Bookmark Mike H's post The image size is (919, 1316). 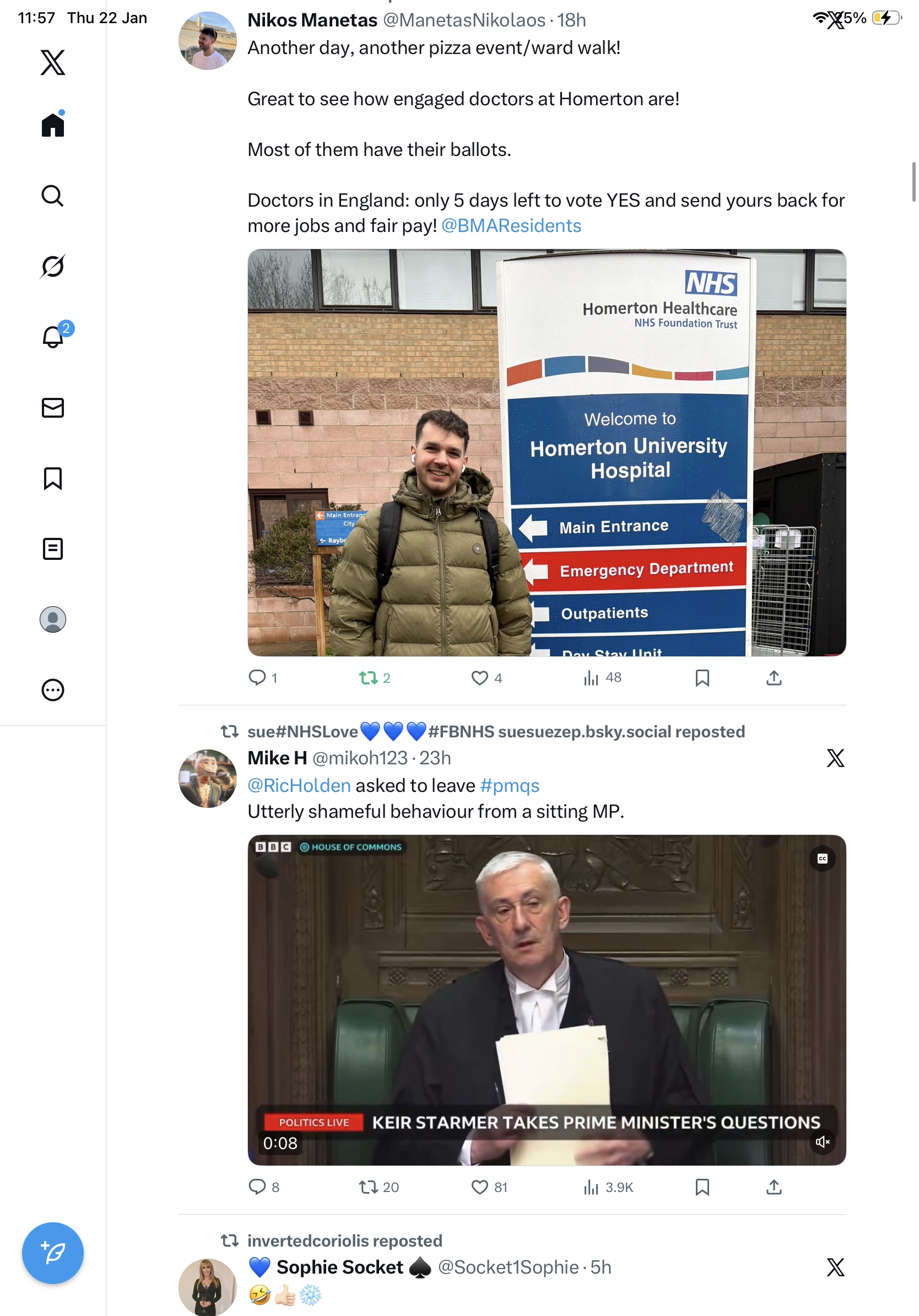pos(702,1187)
